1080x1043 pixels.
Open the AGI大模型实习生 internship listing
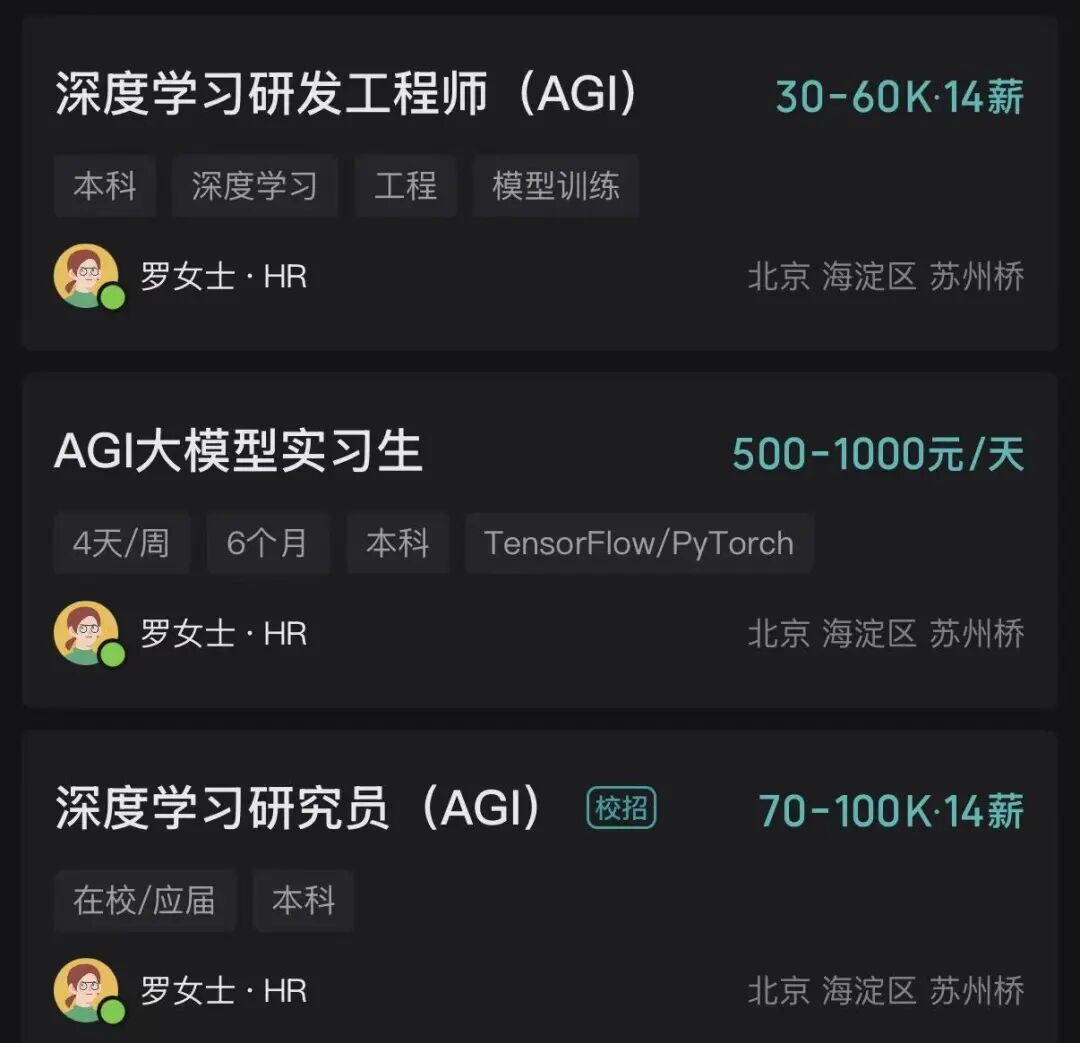[x=238, y=453]
